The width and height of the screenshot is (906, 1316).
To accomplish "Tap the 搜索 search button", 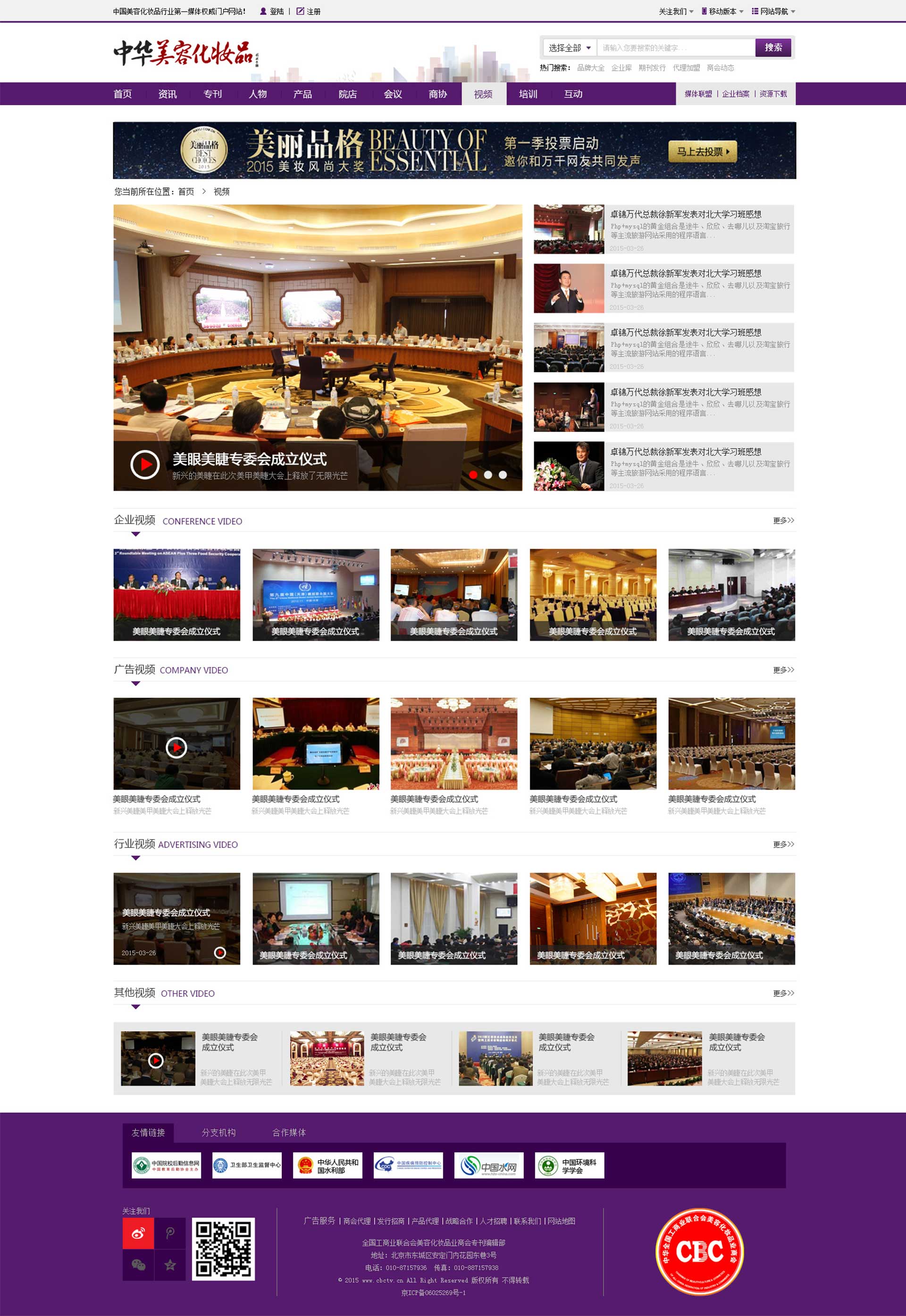I will pos(772,48).
